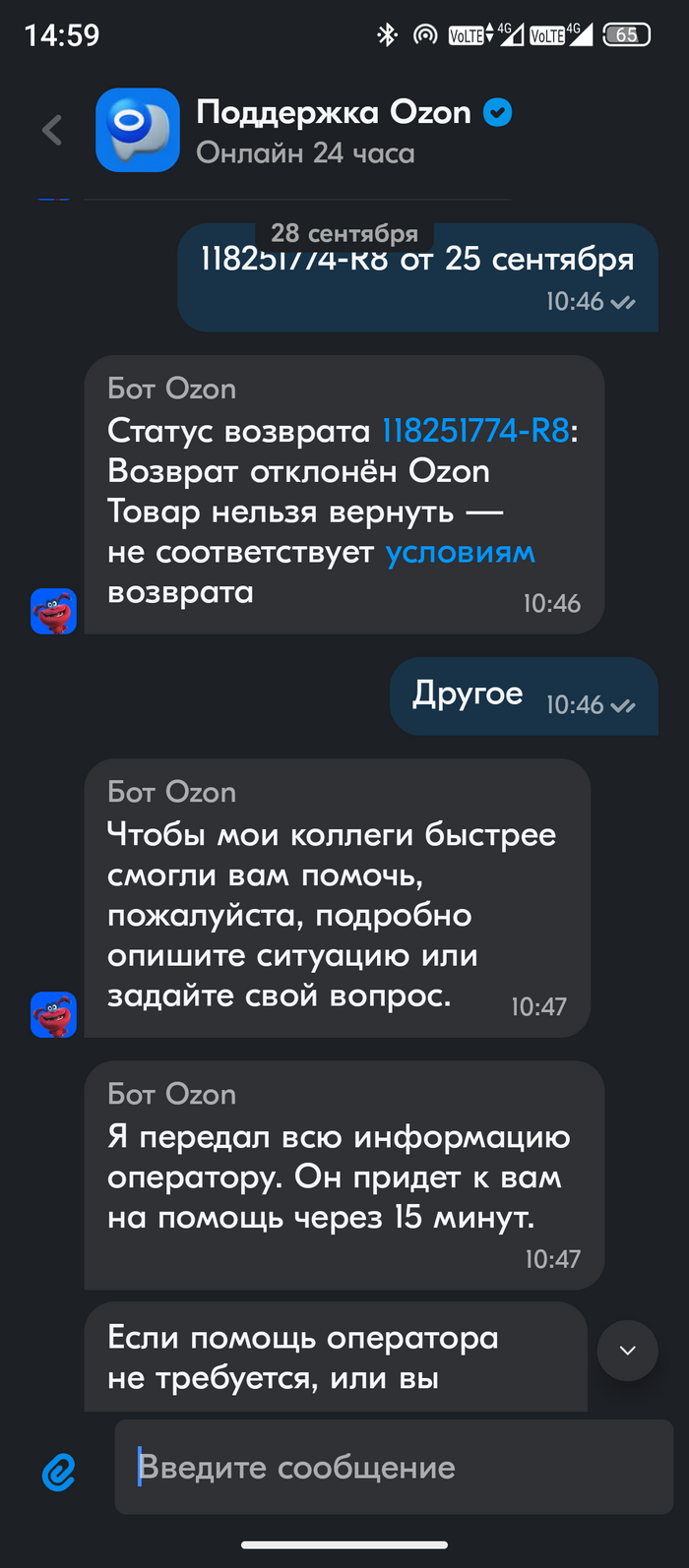Focus the 'Введите сообщение' message field

[394, 1467]
